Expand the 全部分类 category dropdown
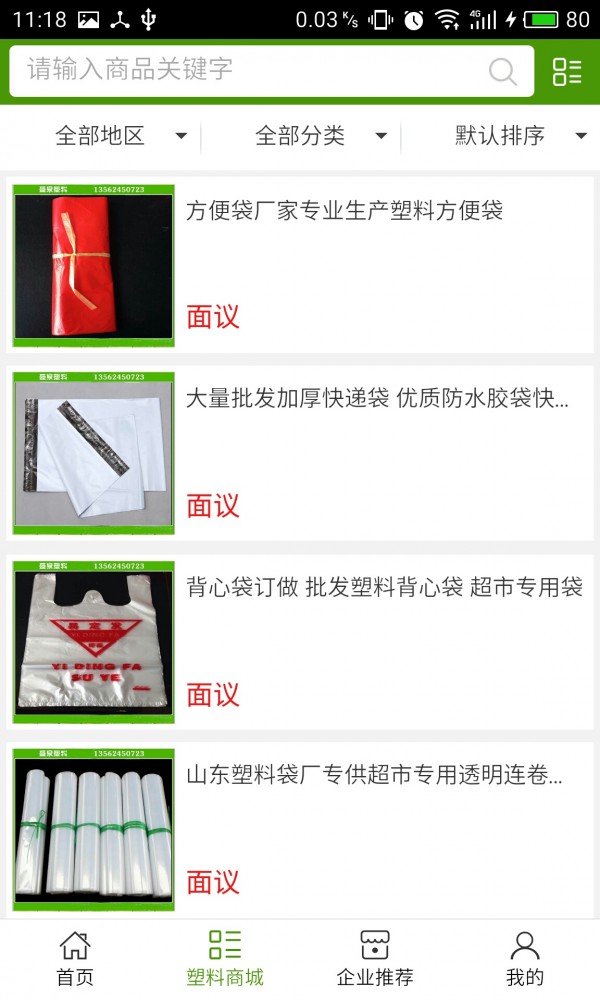Screen dimensions: 600x1000 click(321, 136)
